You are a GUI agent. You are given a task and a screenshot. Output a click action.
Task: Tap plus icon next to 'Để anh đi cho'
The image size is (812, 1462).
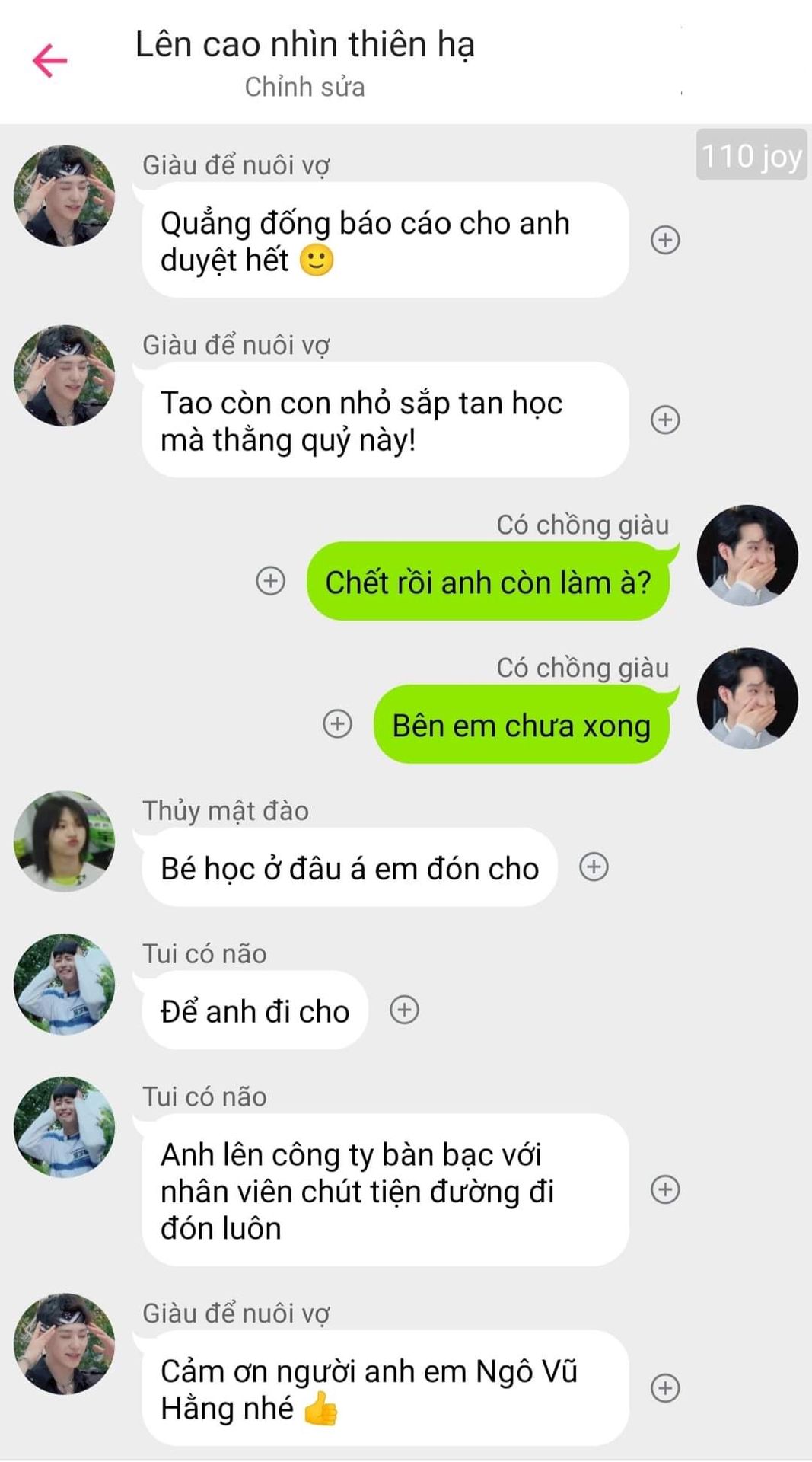pyautogui.click(x=404, y=1010)
